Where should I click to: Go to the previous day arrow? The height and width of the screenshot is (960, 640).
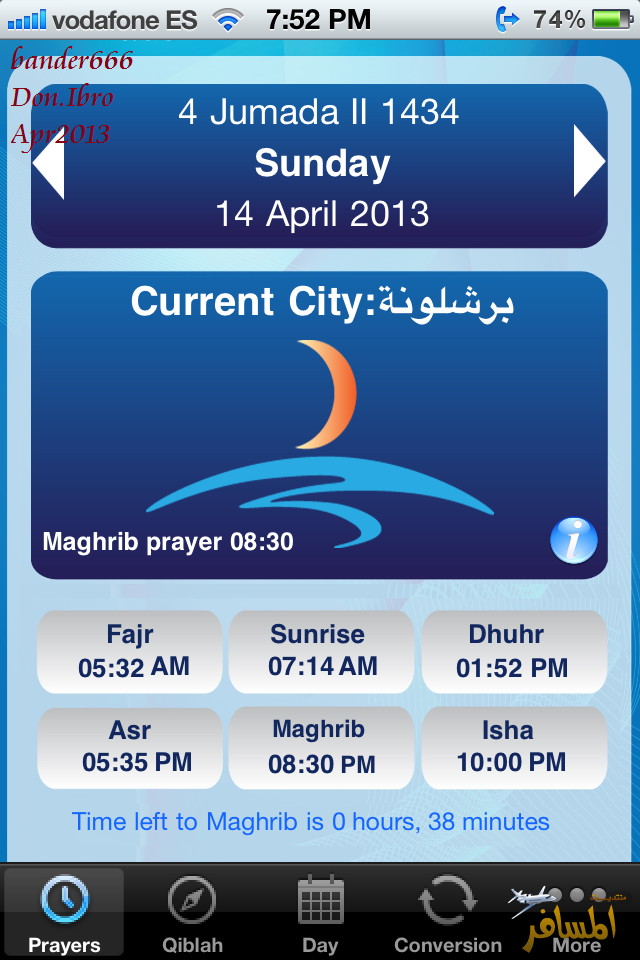pos(49,163)
